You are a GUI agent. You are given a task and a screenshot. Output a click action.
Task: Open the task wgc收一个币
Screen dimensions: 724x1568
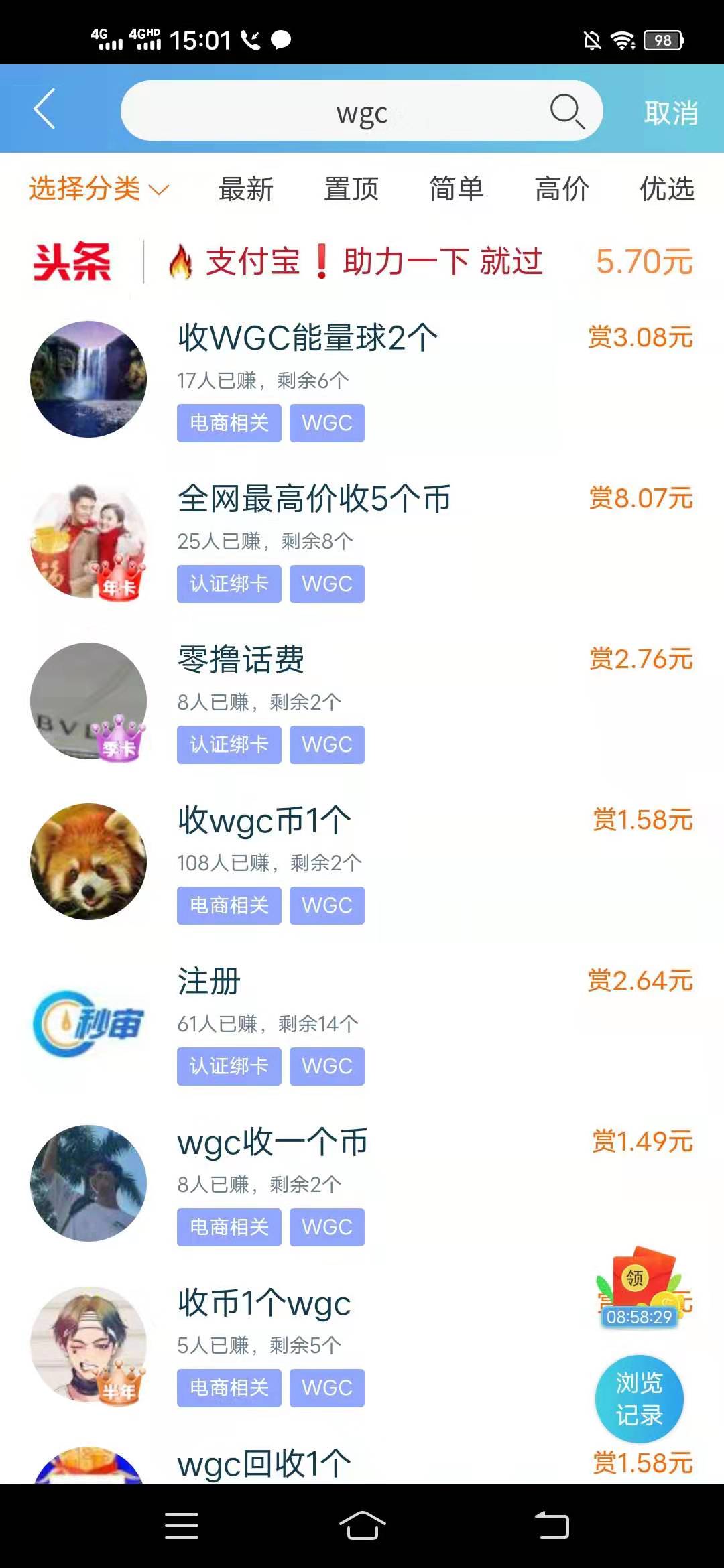pos(273,1142)
